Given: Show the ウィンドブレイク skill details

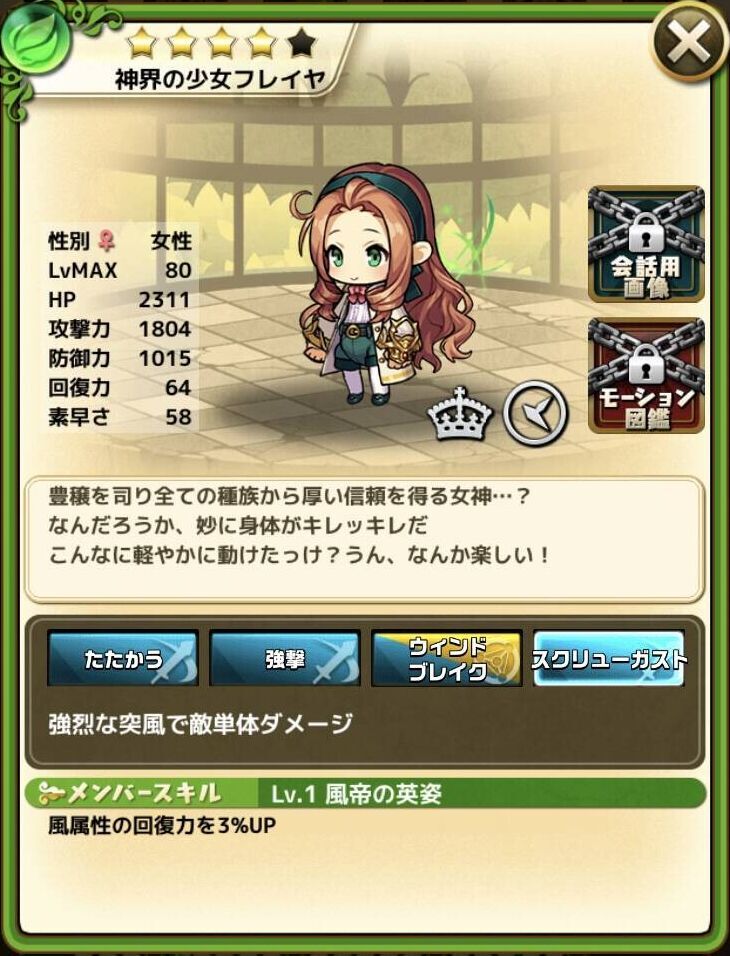Looking at the screenshot, I should [447, 658].
